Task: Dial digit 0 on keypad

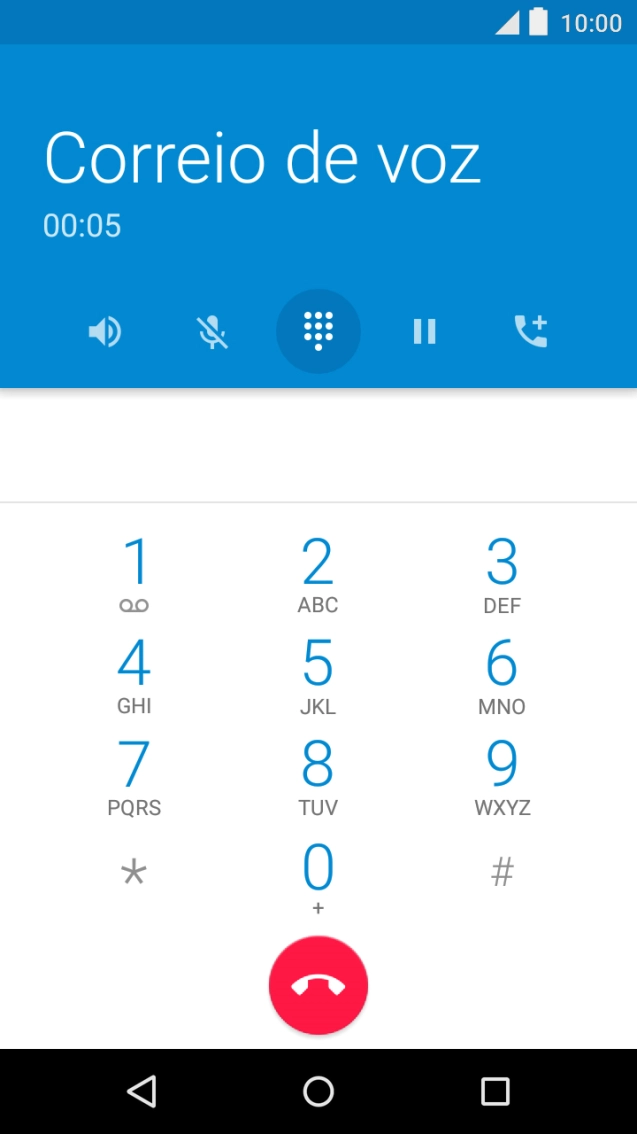Action: click(x=318, y=877)
